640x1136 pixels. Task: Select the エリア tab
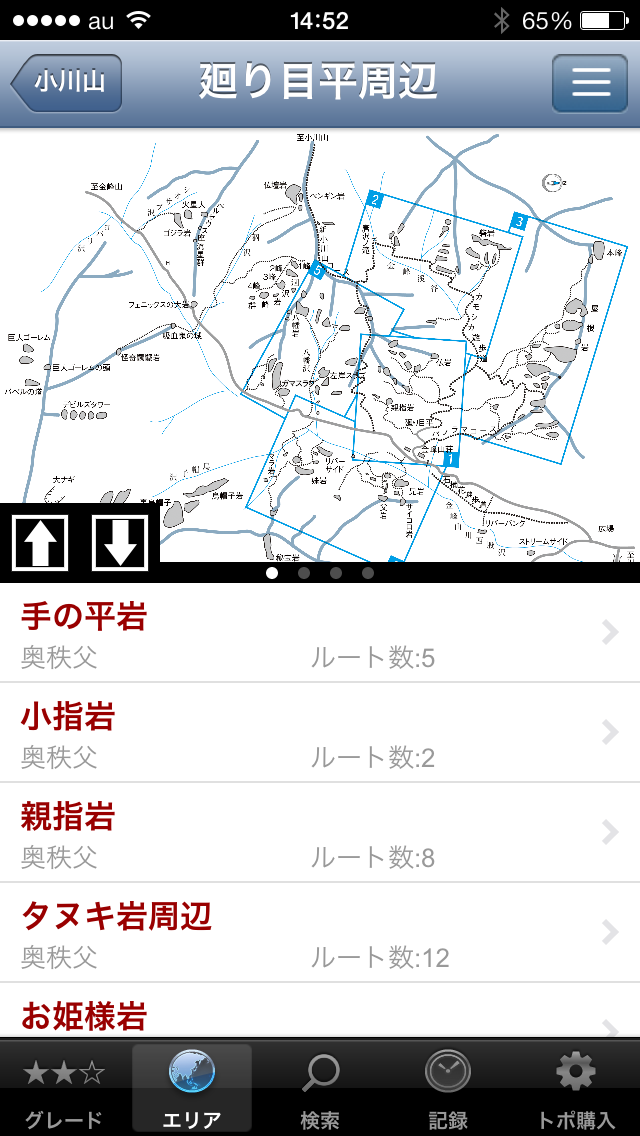192,1089
